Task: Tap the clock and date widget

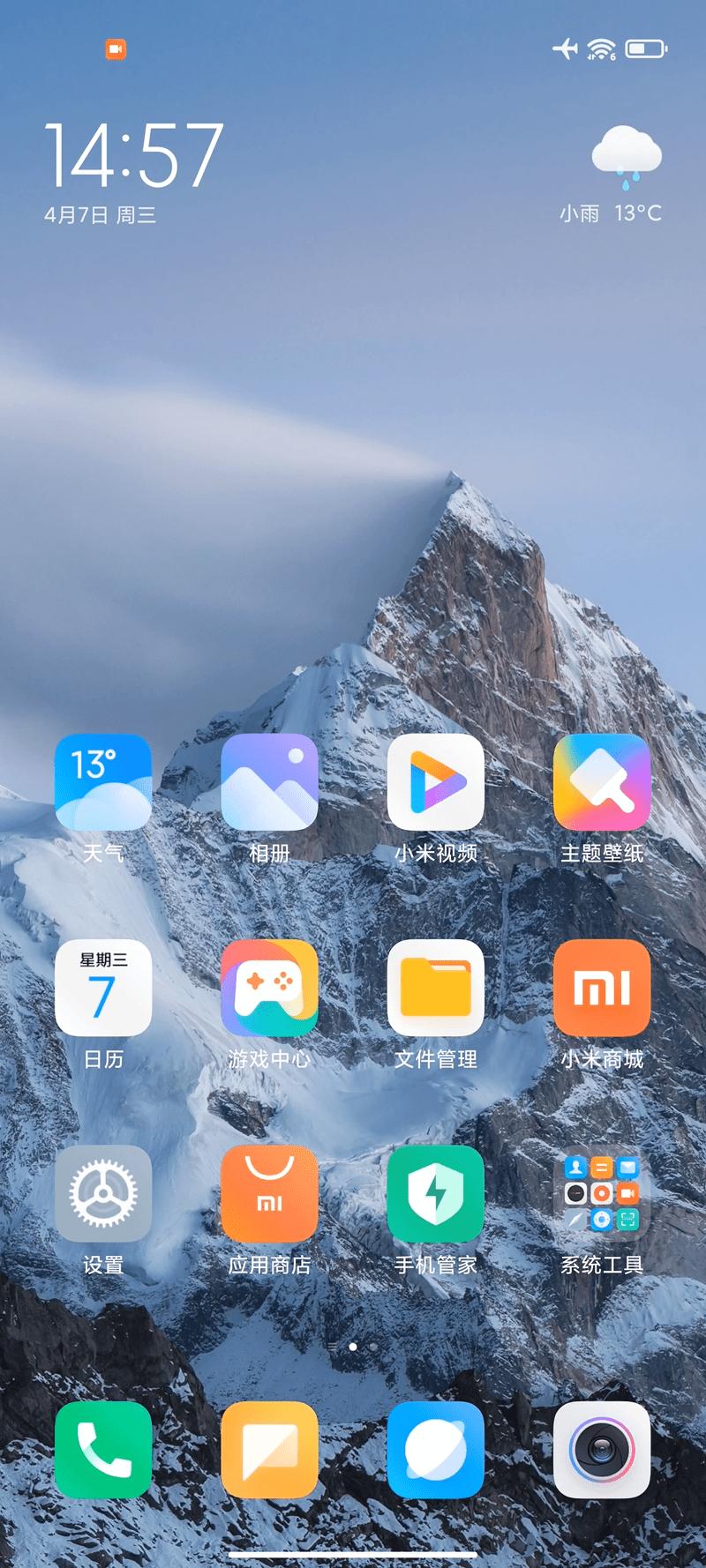Action: click(132, 169)
